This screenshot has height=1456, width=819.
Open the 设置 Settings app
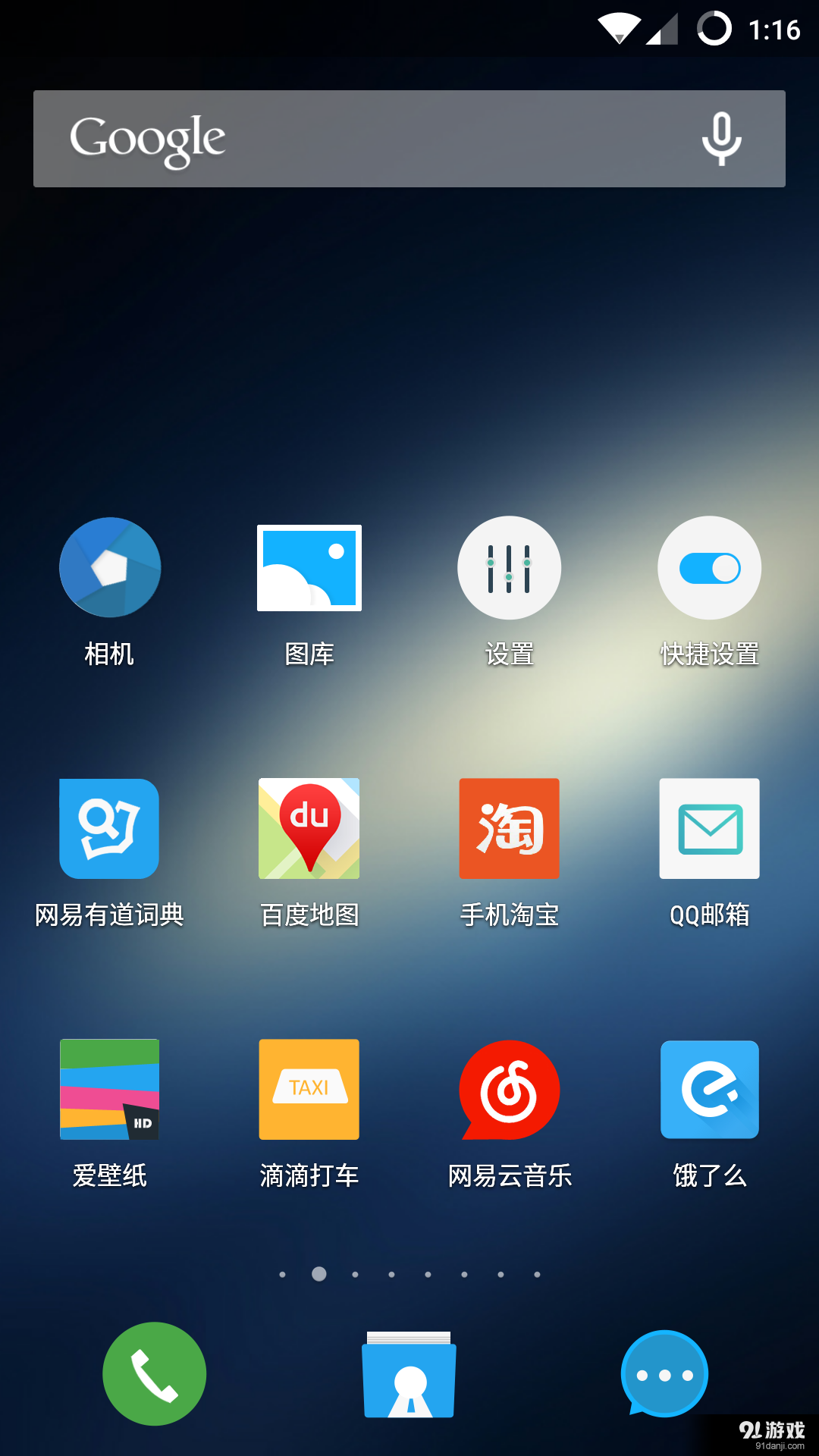(x=509, y=567)
